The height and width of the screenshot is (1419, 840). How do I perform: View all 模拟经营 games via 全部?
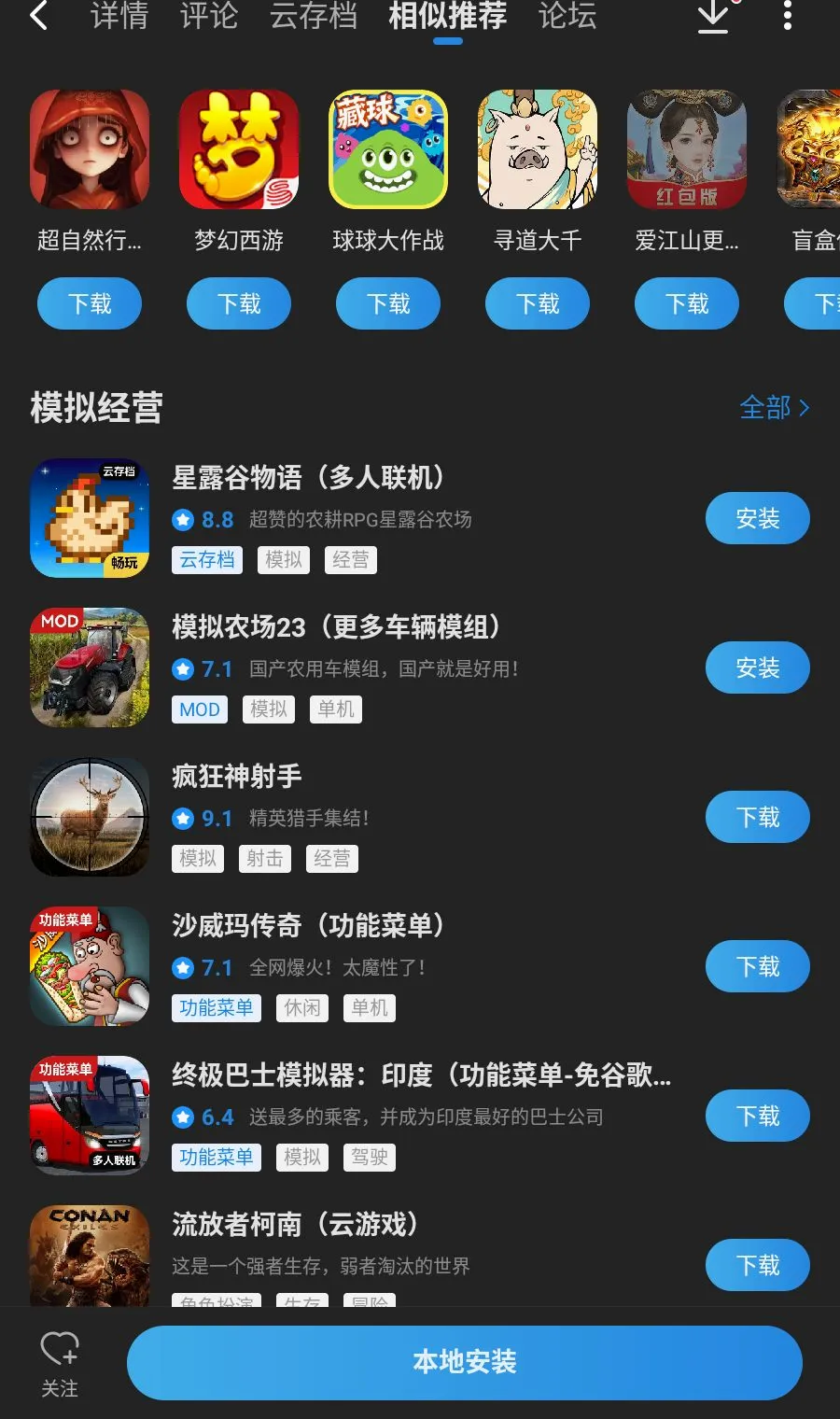coord(775,408)
